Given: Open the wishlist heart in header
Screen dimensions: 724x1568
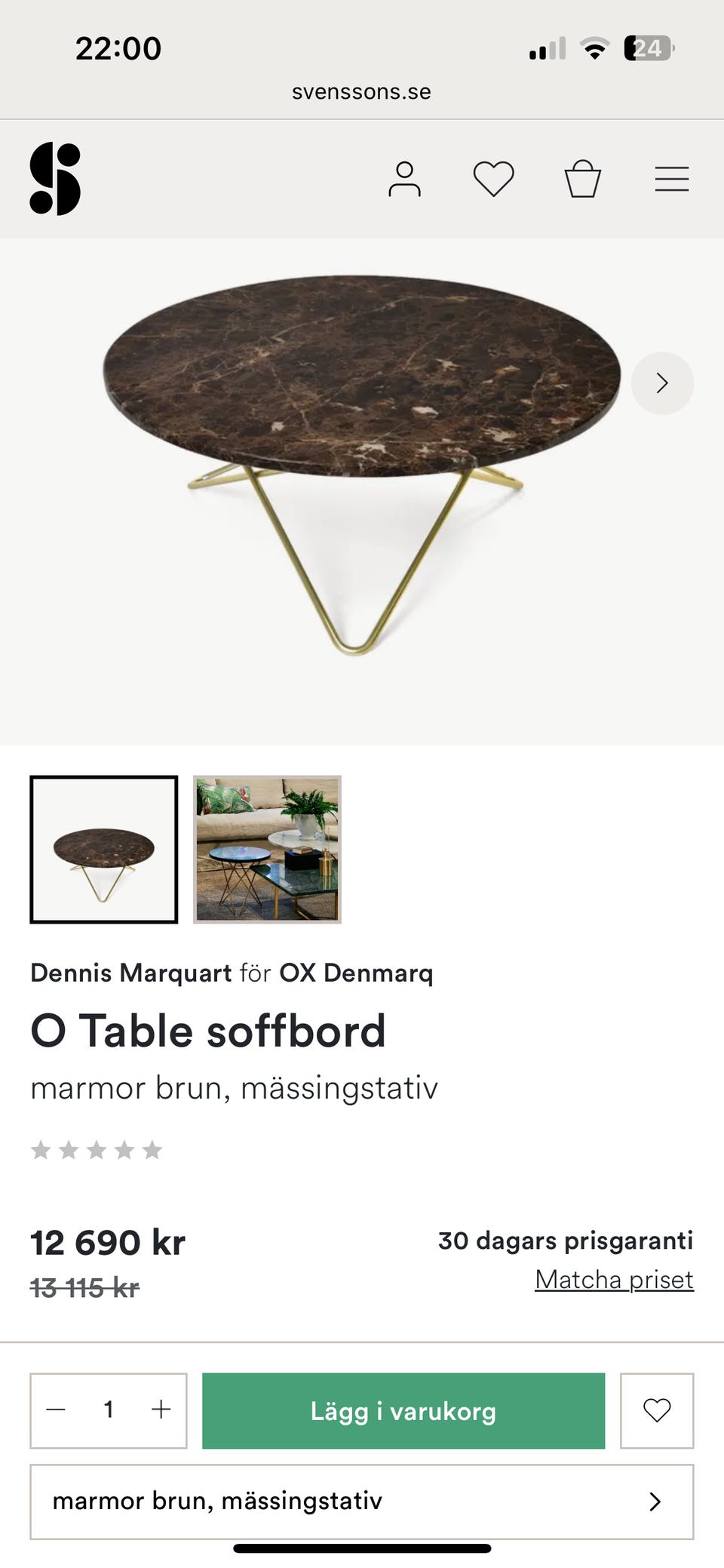Looking at the screenshot, I should (493, 180).
